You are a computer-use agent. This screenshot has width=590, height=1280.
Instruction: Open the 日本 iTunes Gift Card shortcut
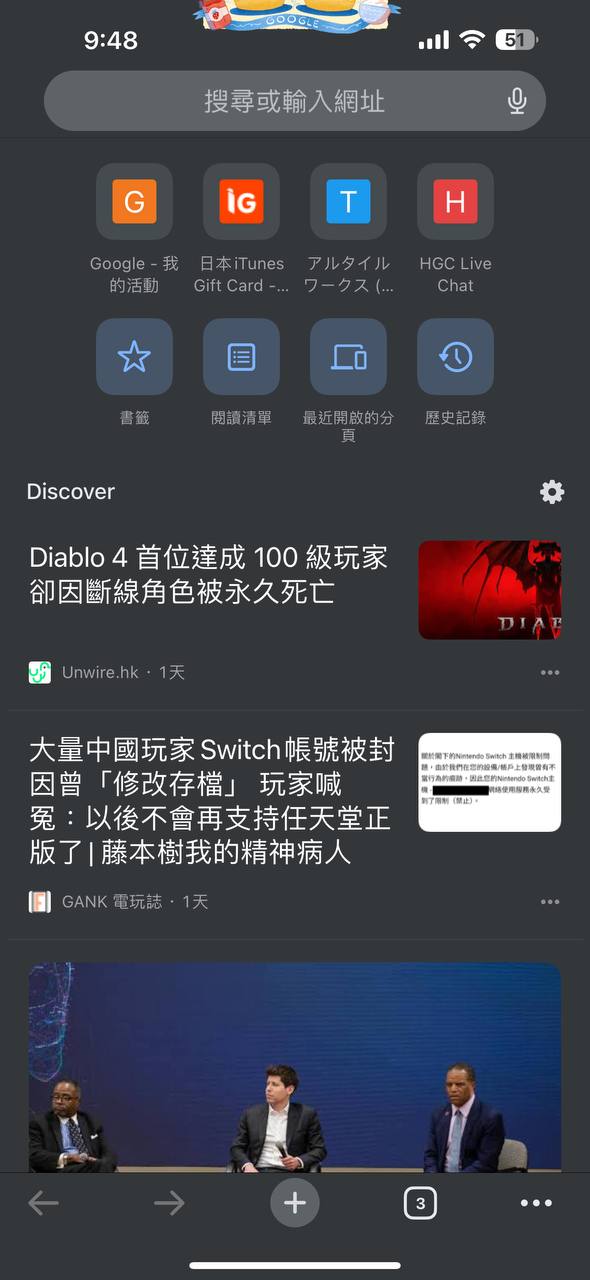tap(241, 229)
